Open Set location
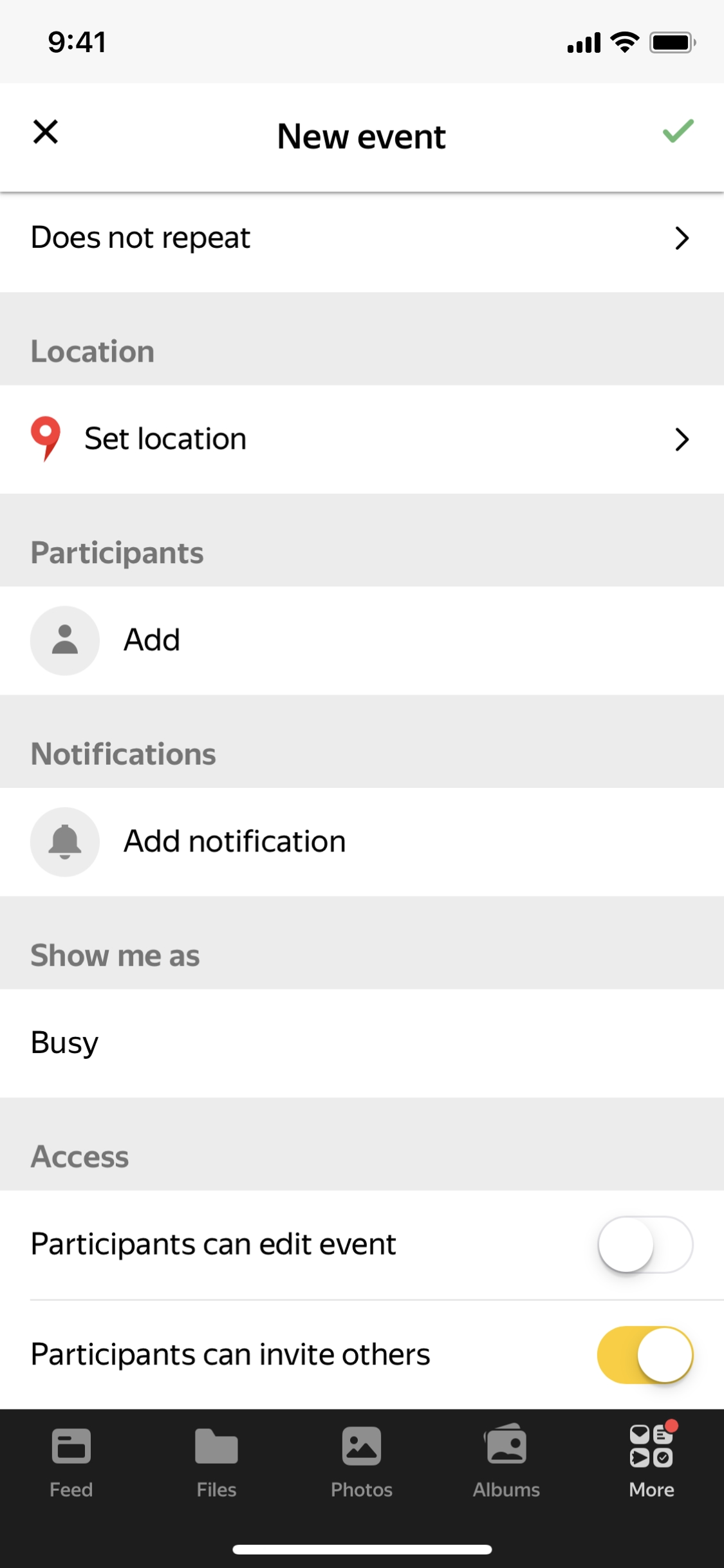 (362, 440)
